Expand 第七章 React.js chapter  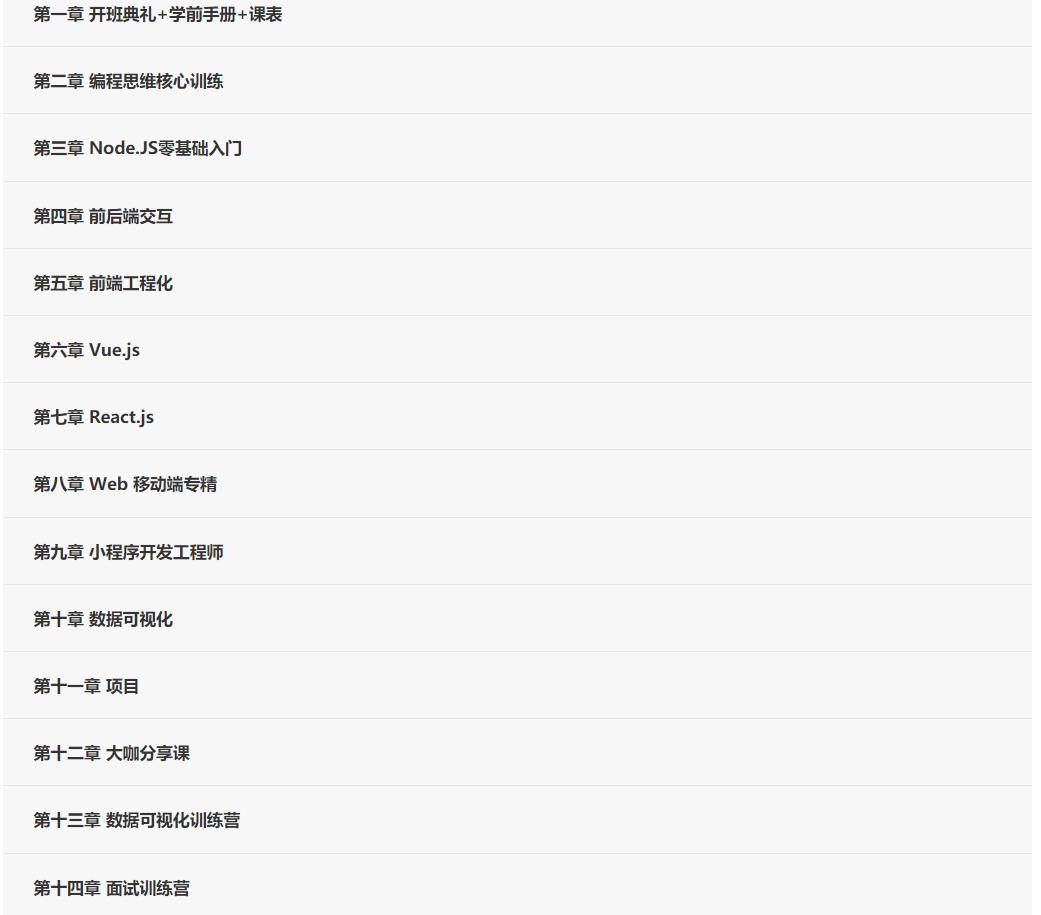coord(94,417)
